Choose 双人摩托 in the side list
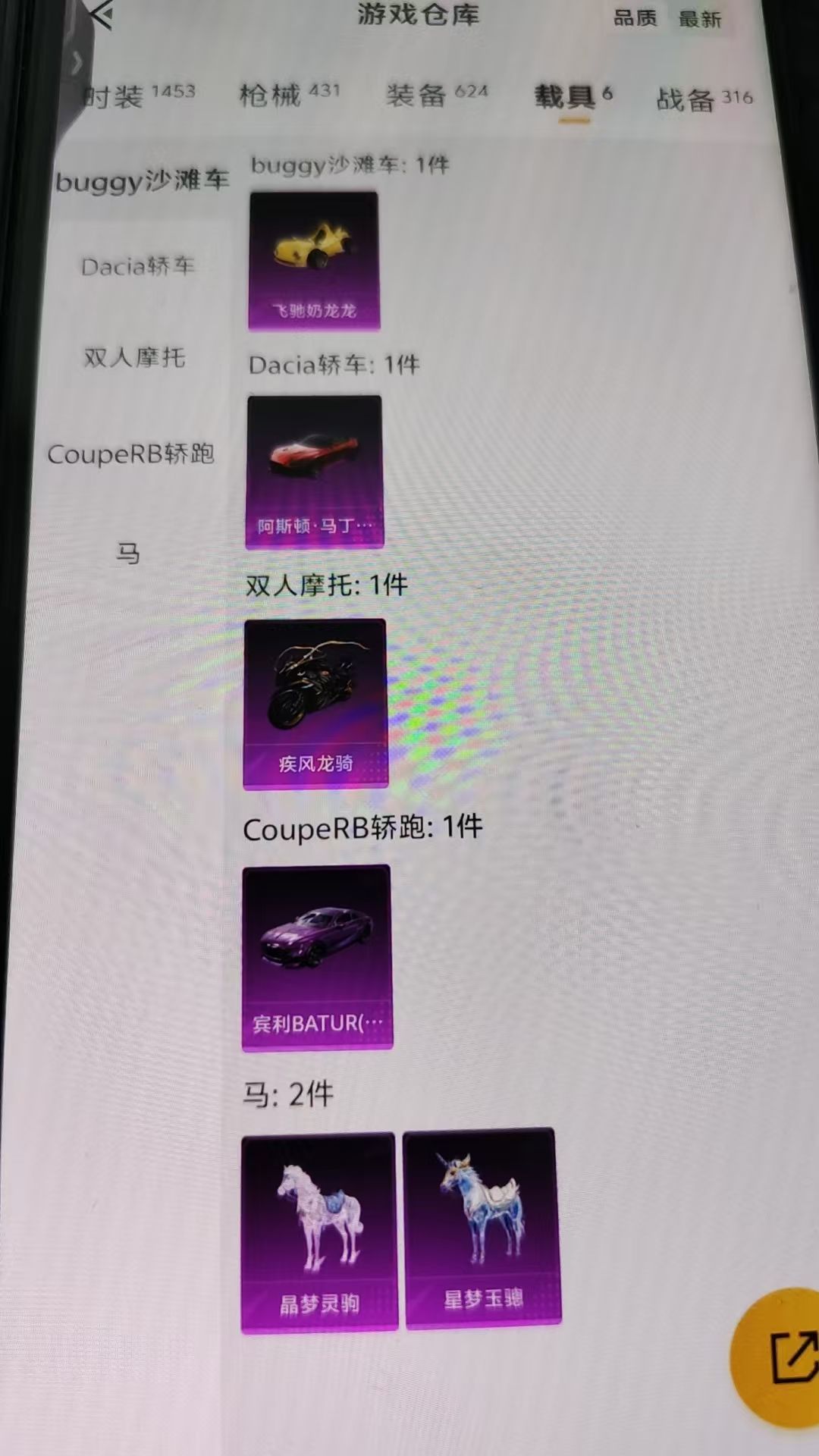This screenshot has width=819, height=1456. click(134, 357)
